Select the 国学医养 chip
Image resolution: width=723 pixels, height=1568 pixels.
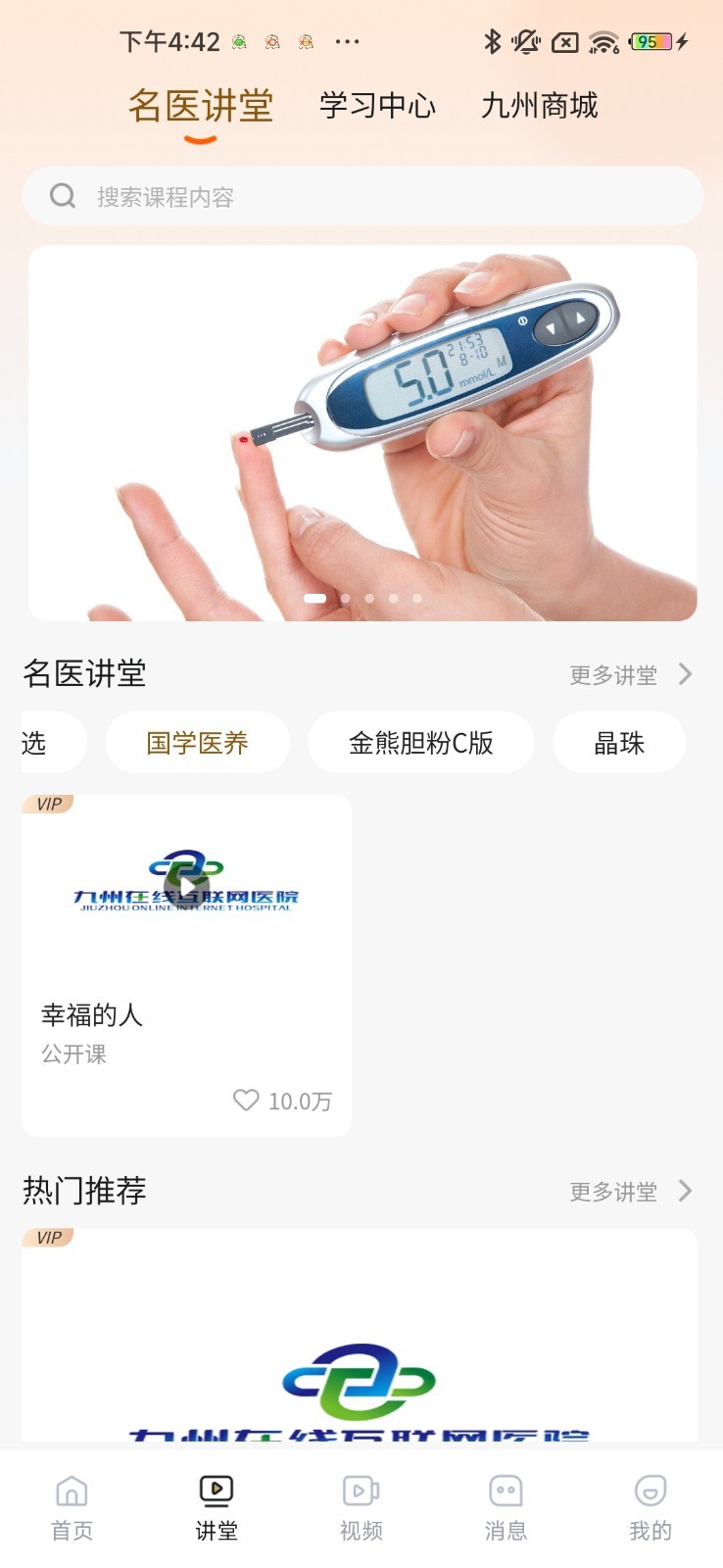tap(197, 744)
